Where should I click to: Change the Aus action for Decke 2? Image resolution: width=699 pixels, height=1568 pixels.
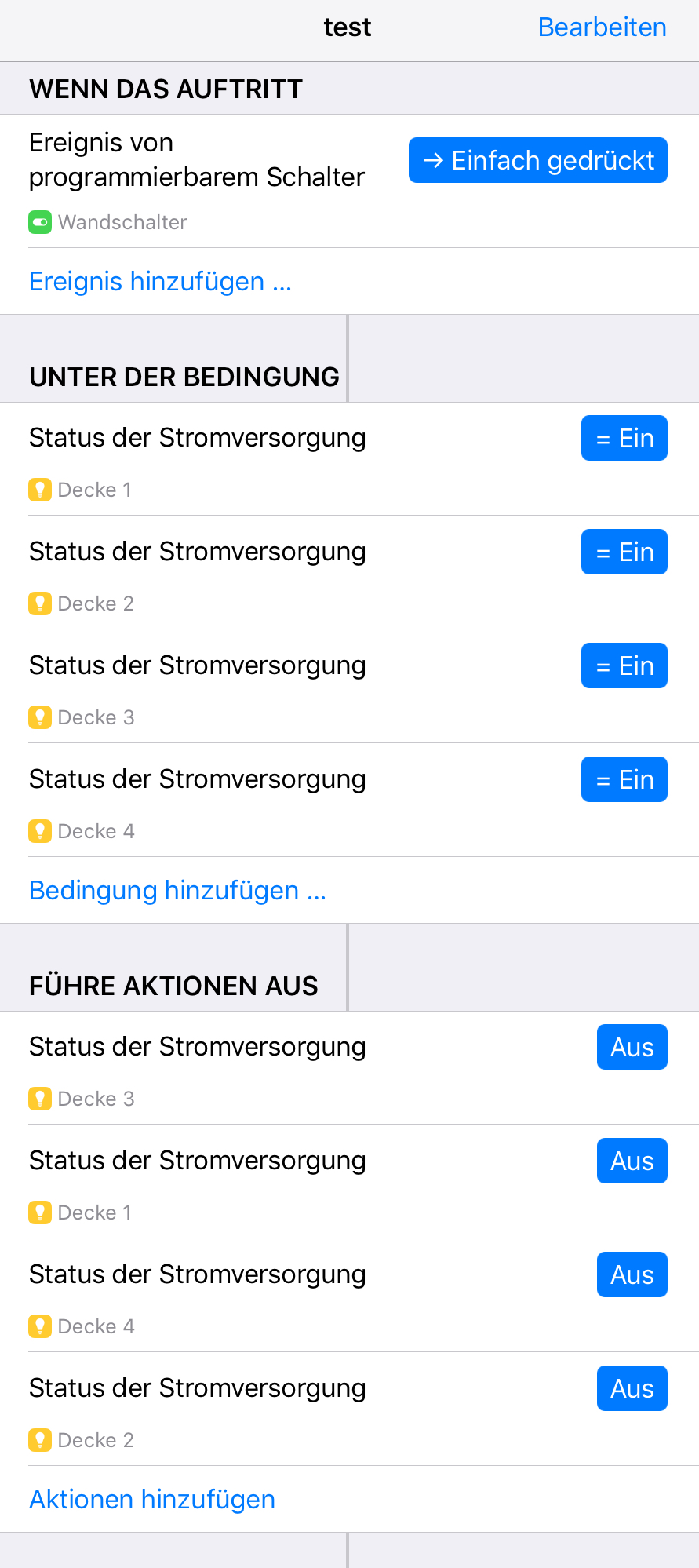[x=632, y=1388]
